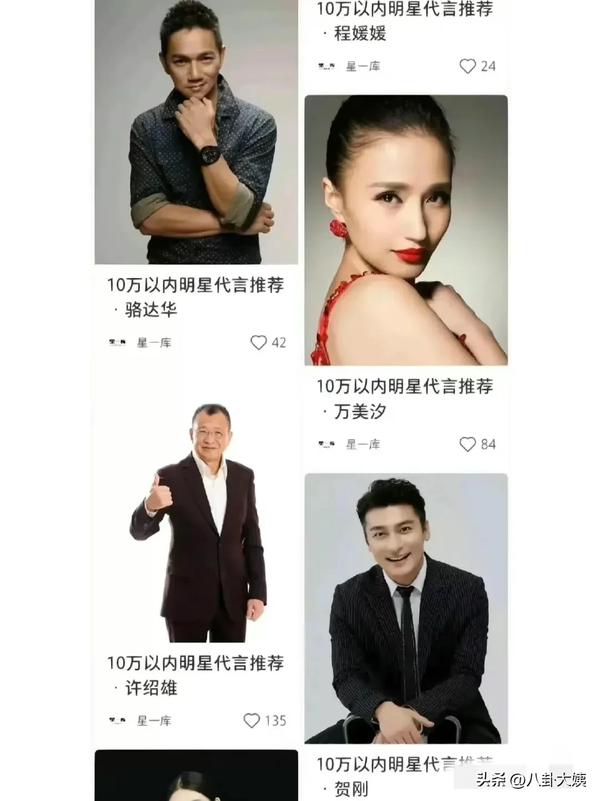This screenshot has height=801, width=600.
Task: Like the 骆达华 post
Action: pyautogui.click(x=258, y=342)
